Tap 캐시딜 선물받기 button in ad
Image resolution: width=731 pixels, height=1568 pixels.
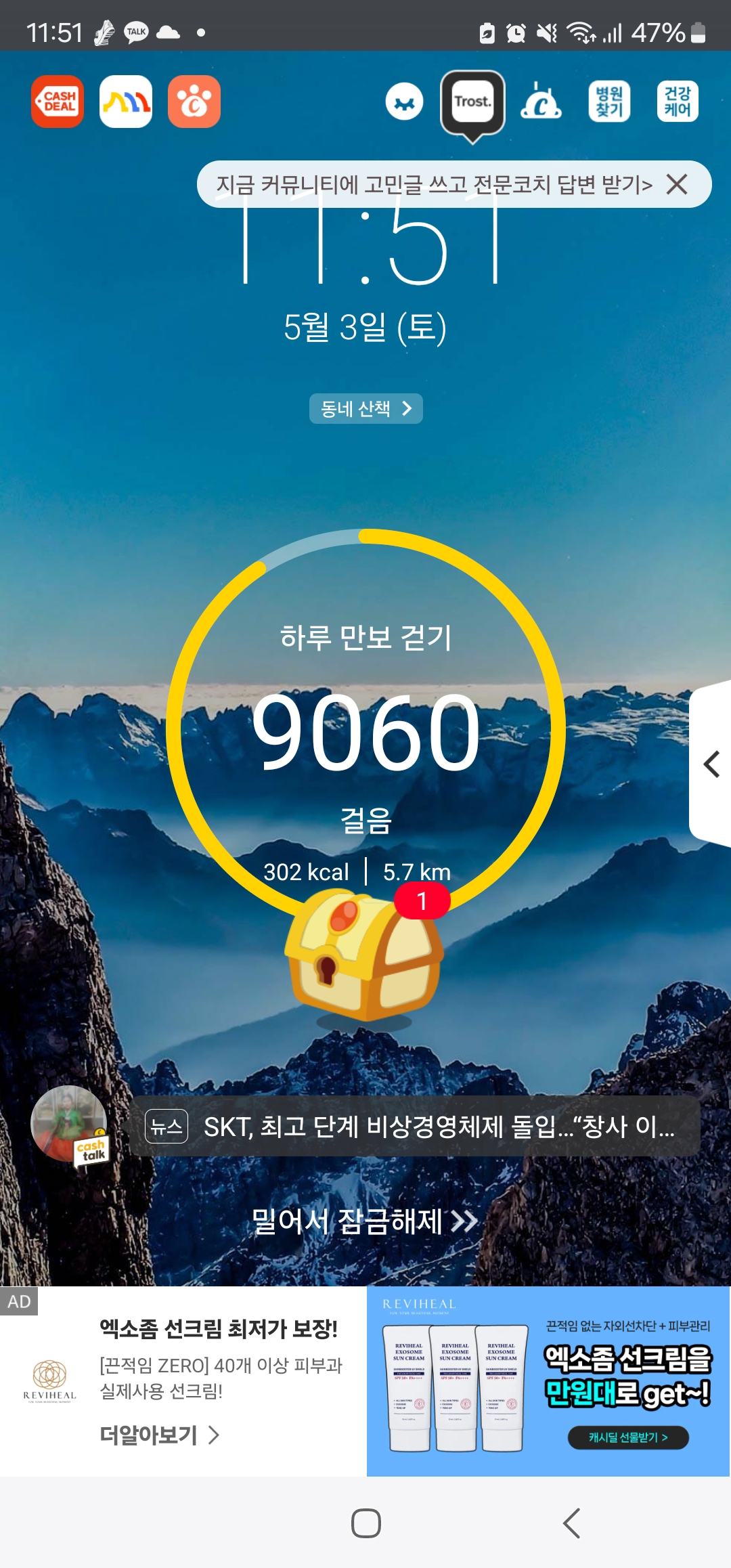pos(628,1437)
